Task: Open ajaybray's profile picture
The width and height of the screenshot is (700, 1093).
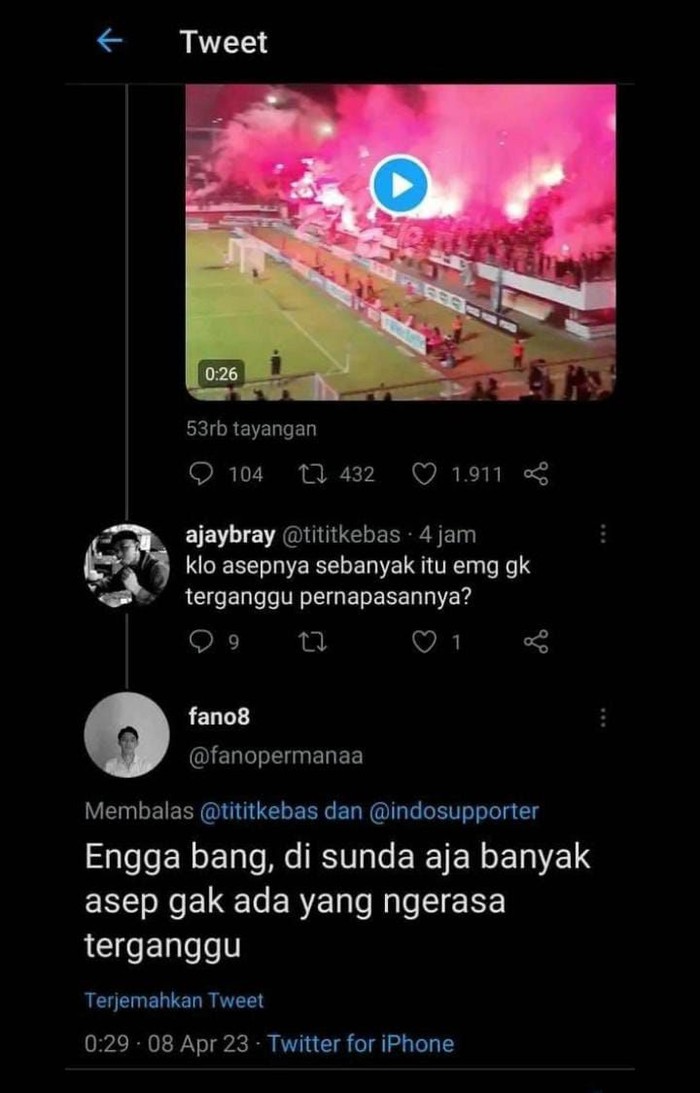Action: (x=126, y=565)
